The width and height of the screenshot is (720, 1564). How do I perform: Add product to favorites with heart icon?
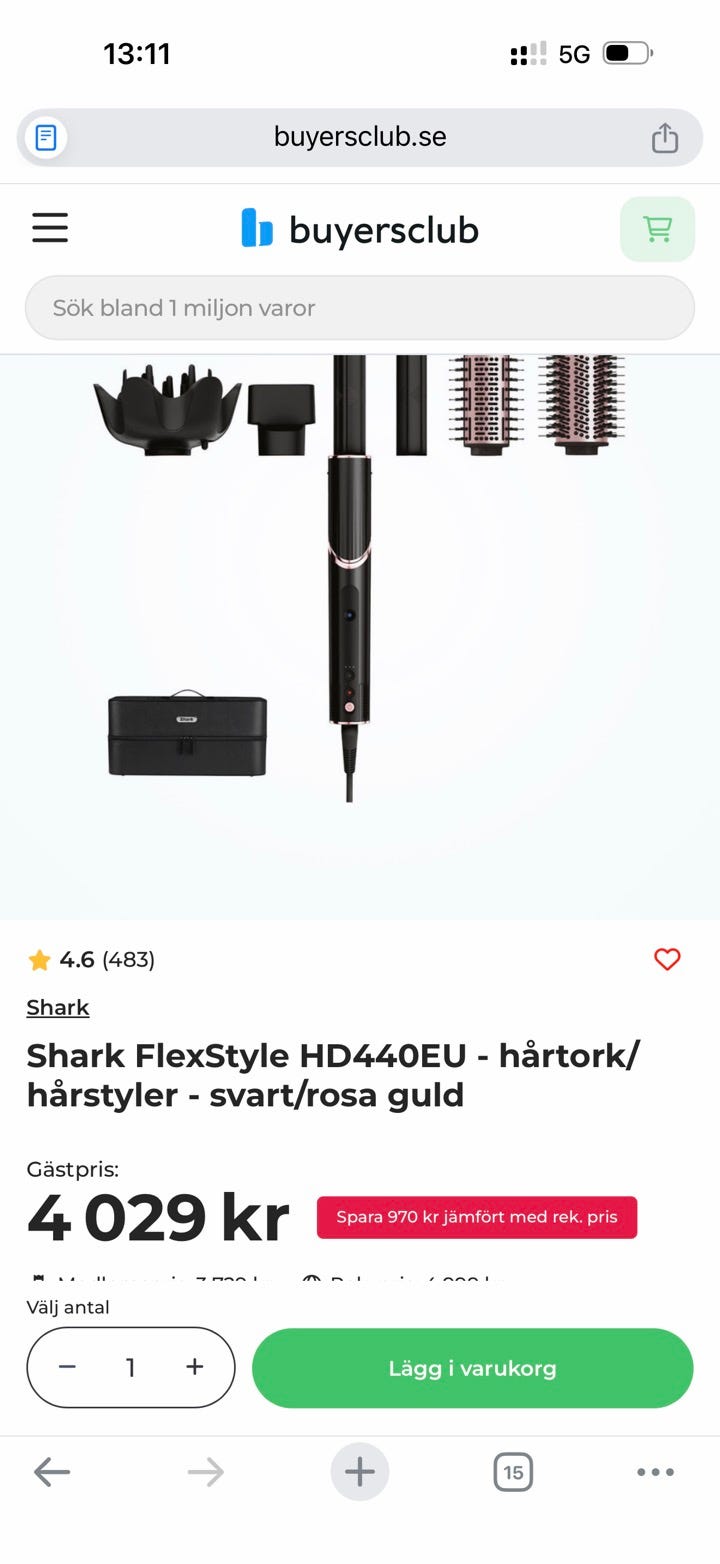667,960
